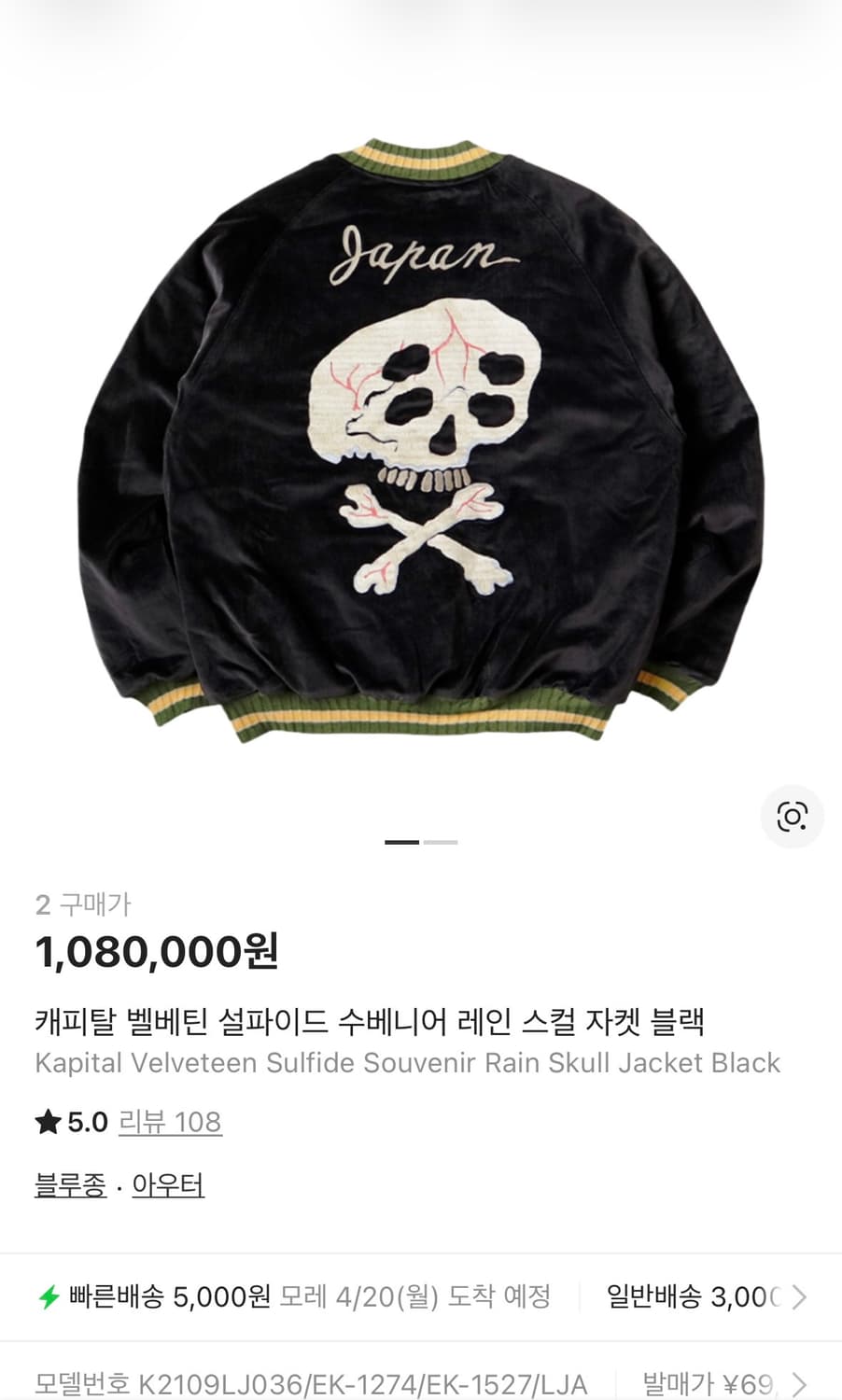Tap the jacket product photo
The height and width of the screenshot is (1400, 842).
click(x=420, y=420)
